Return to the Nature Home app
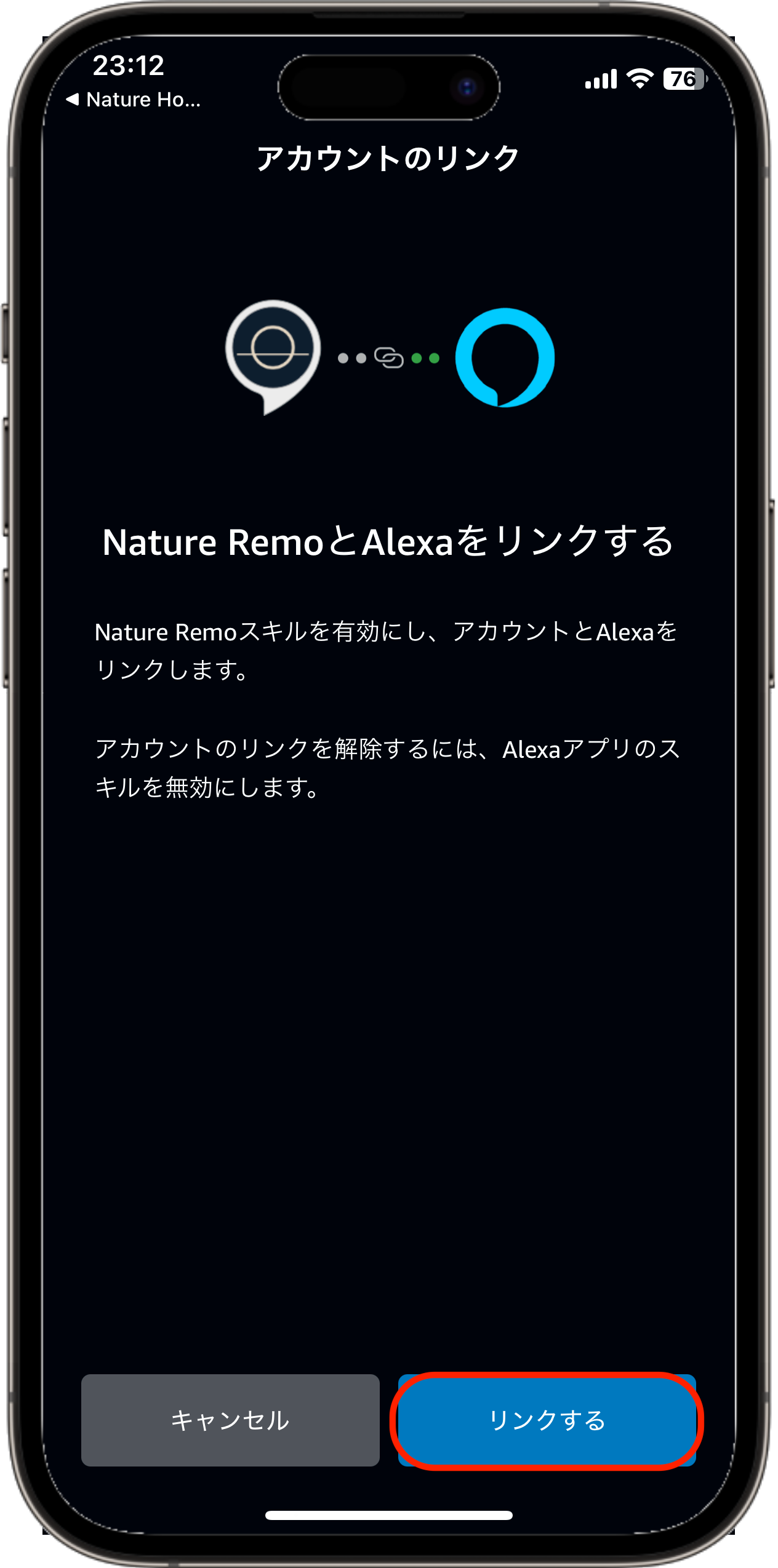Viewport: 778px width, 1568px height. 134,100
